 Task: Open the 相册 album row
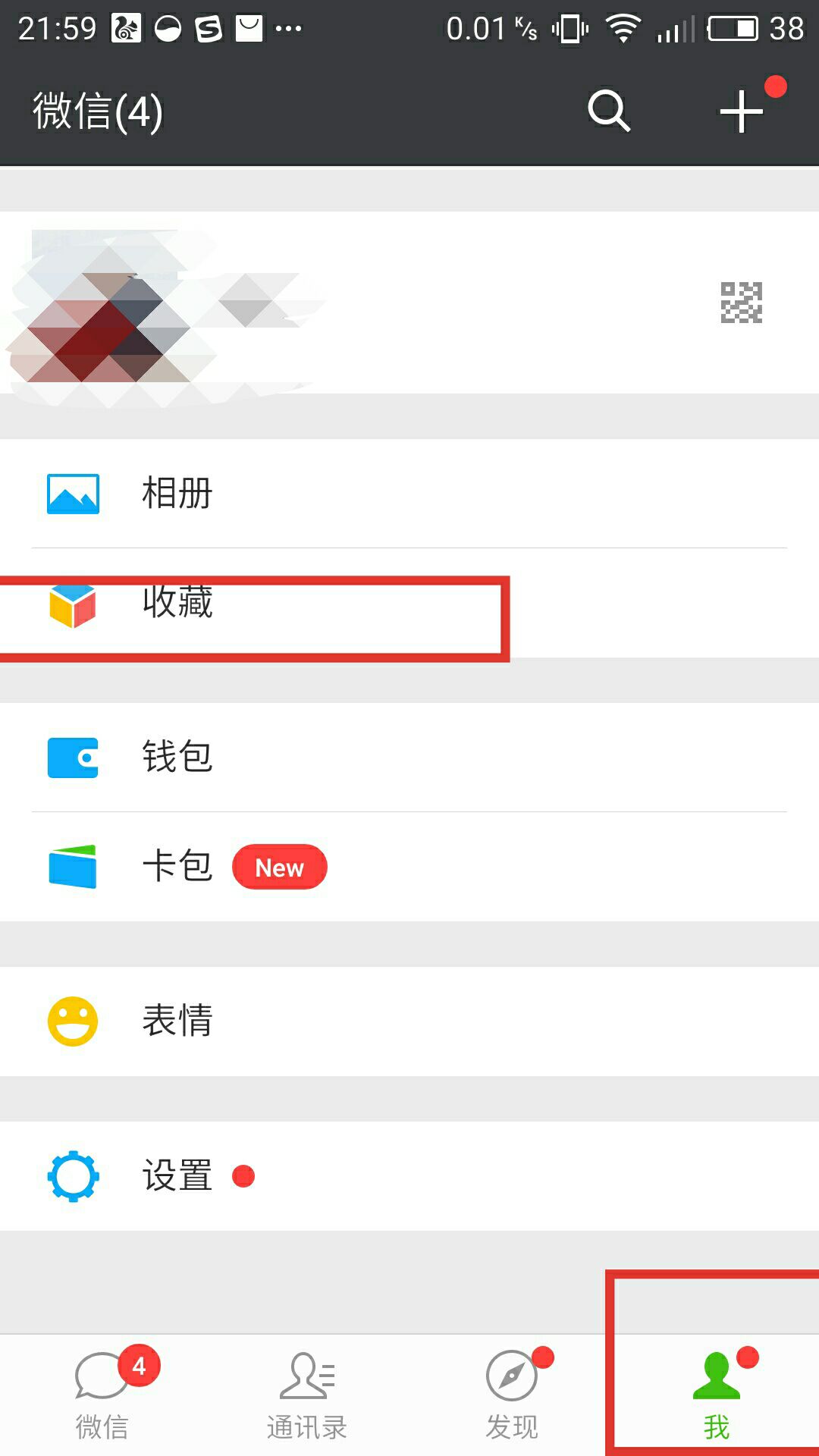pyautogui.click(x=409, y=493)
